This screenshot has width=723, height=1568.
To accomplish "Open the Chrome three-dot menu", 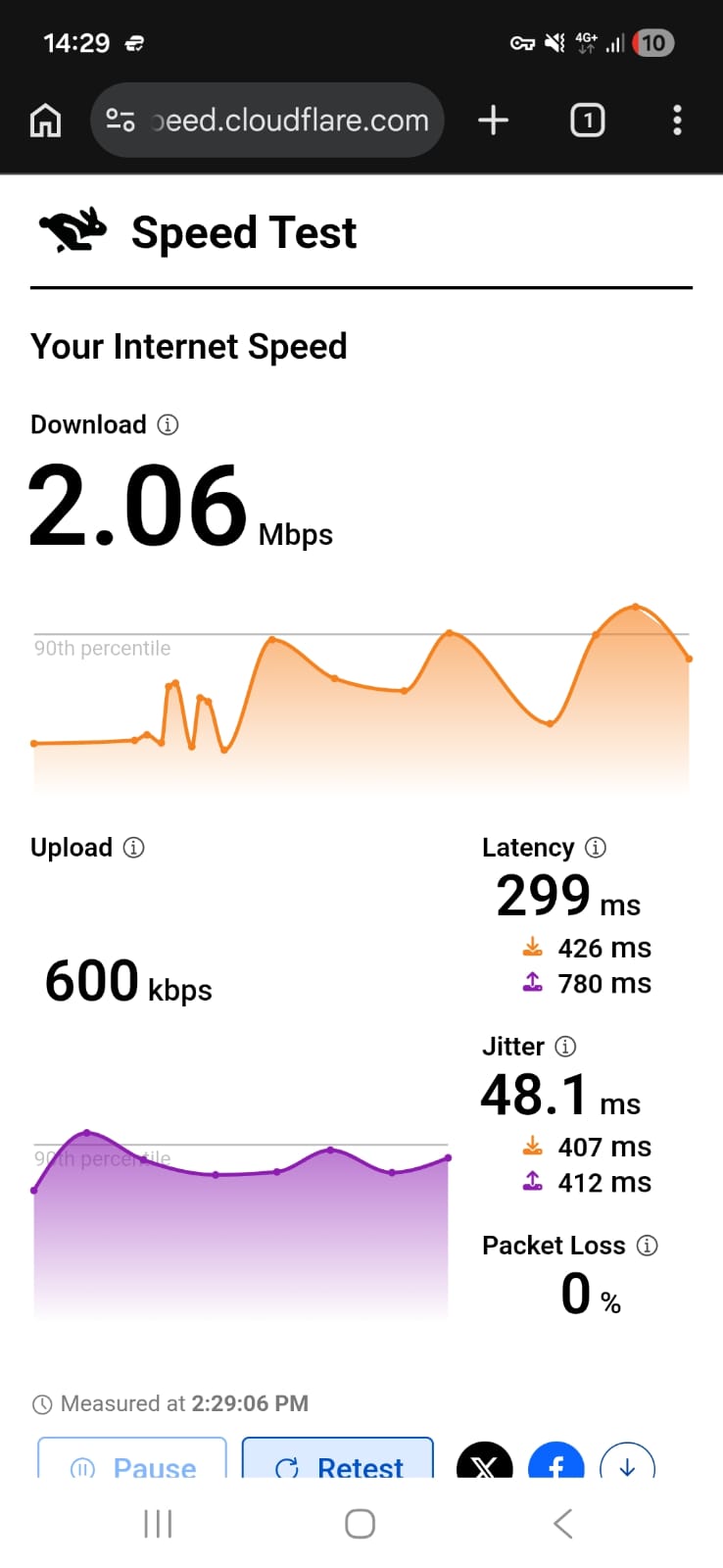I will point(677,120).
